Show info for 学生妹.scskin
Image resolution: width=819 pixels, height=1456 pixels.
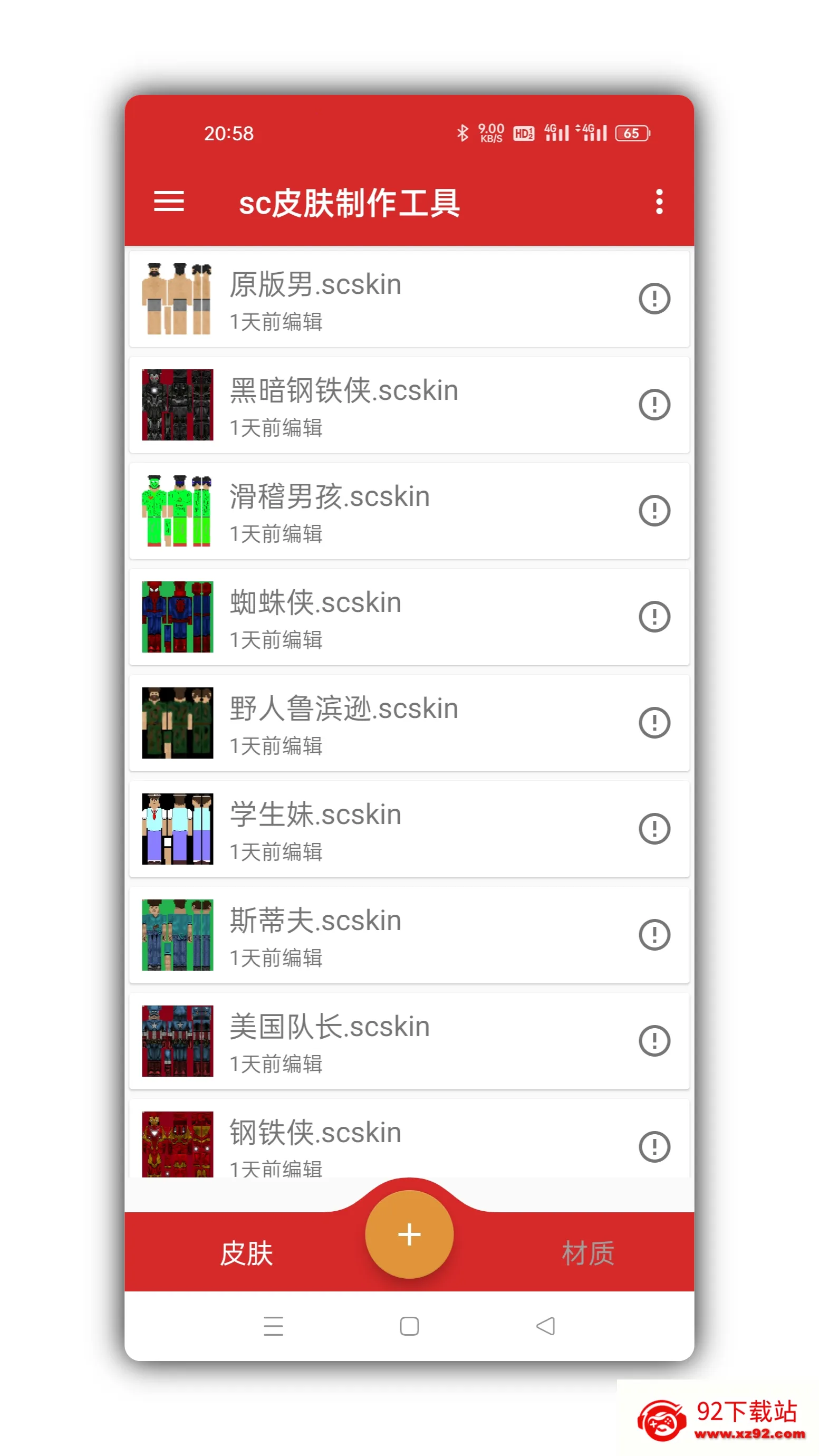tap(654, 829)
